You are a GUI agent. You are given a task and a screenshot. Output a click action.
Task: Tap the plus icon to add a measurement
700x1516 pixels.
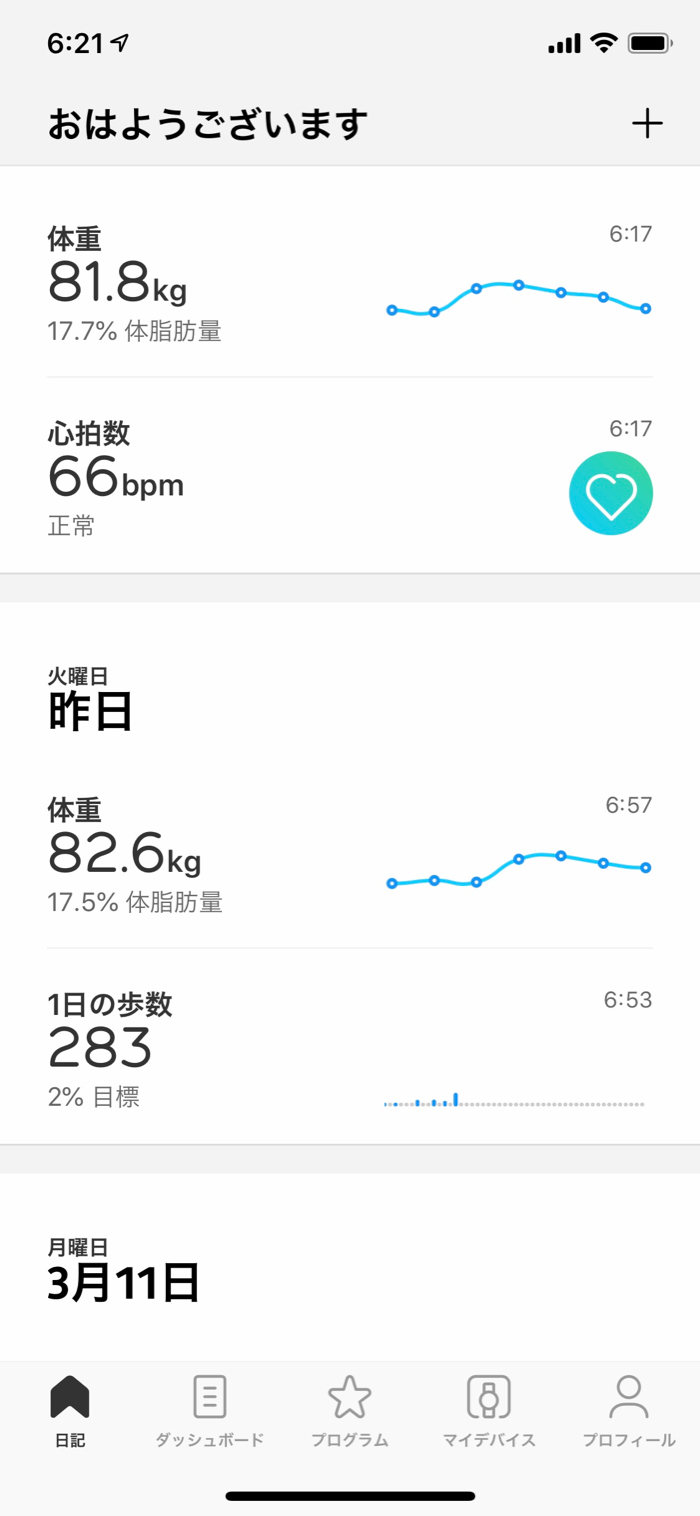tap(647, 124)
